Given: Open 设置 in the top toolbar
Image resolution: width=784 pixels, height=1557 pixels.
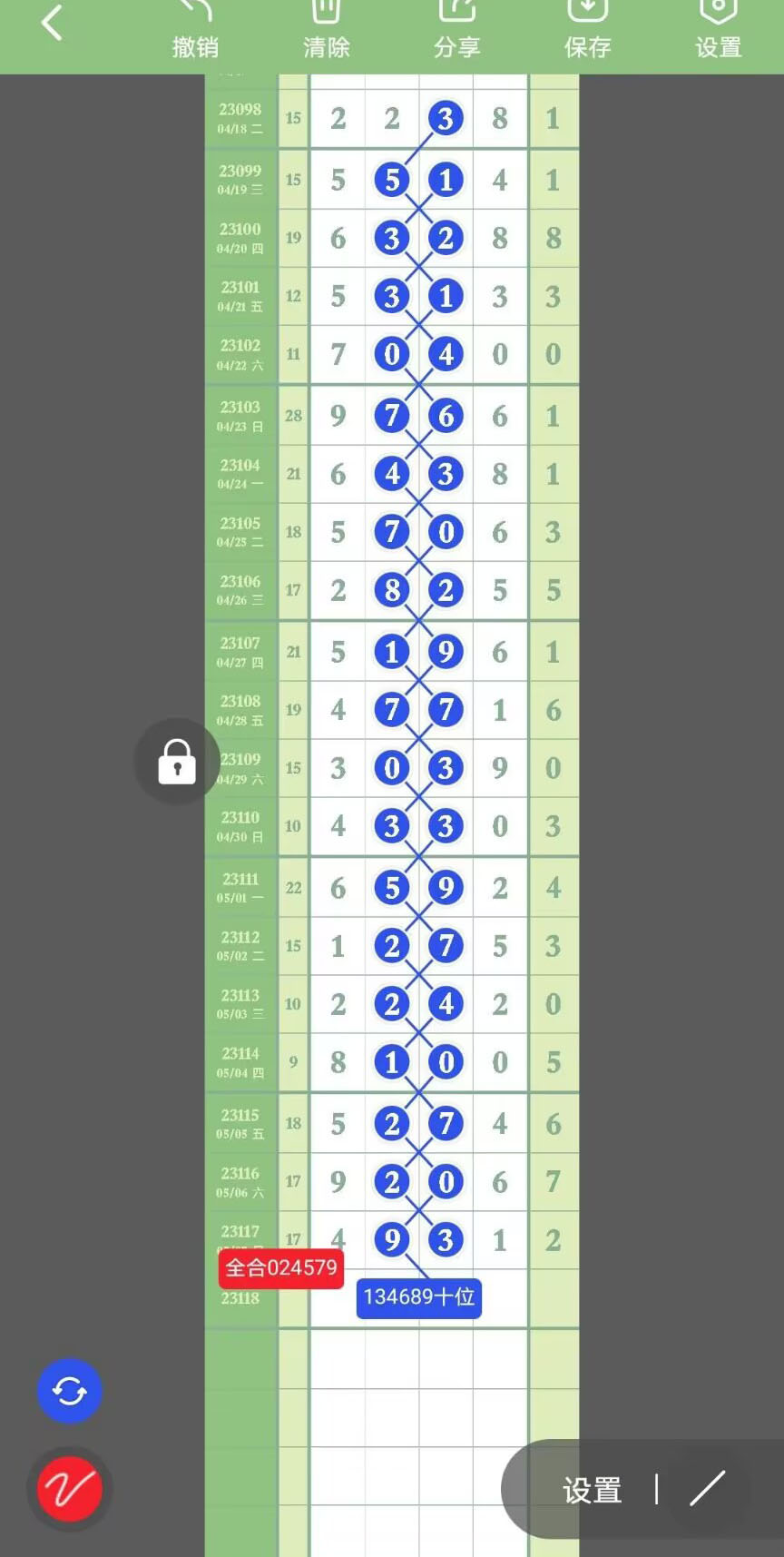Looking at the screenshot, I should [718, 32].
